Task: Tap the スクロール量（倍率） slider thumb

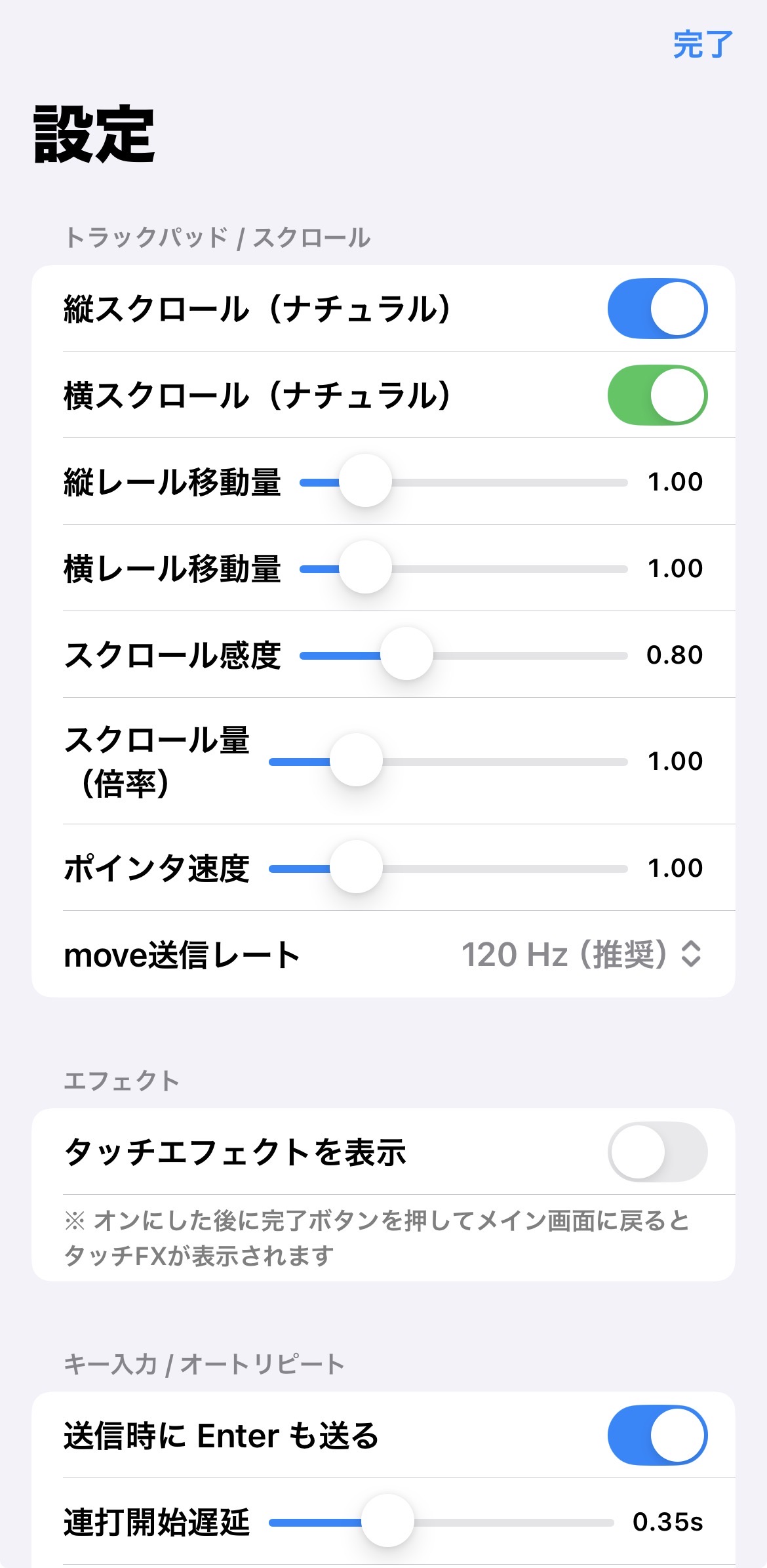Action: [355, 761]
